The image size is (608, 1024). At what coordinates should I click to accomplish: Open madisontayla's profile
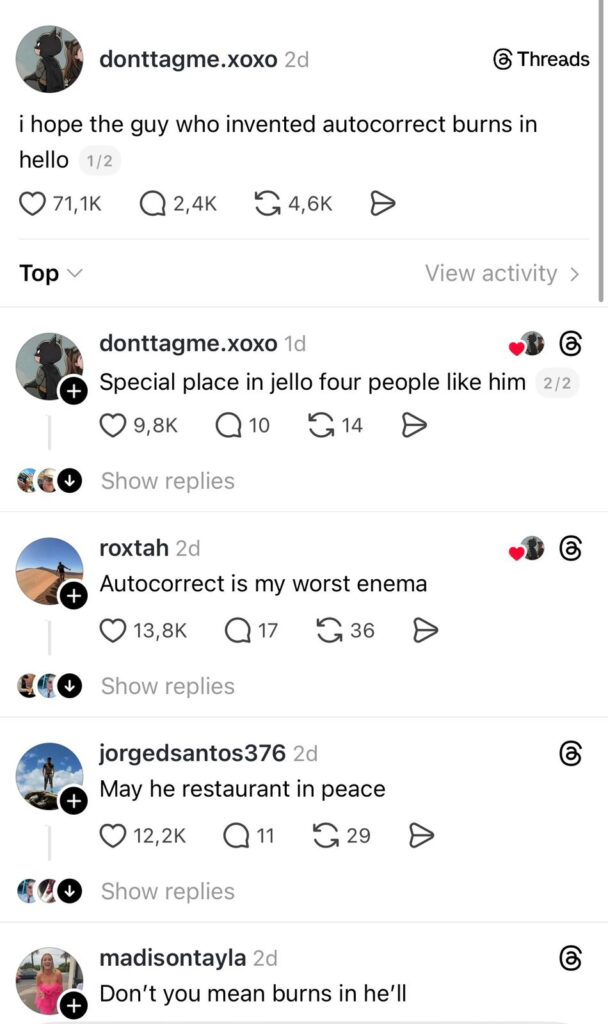172,958
